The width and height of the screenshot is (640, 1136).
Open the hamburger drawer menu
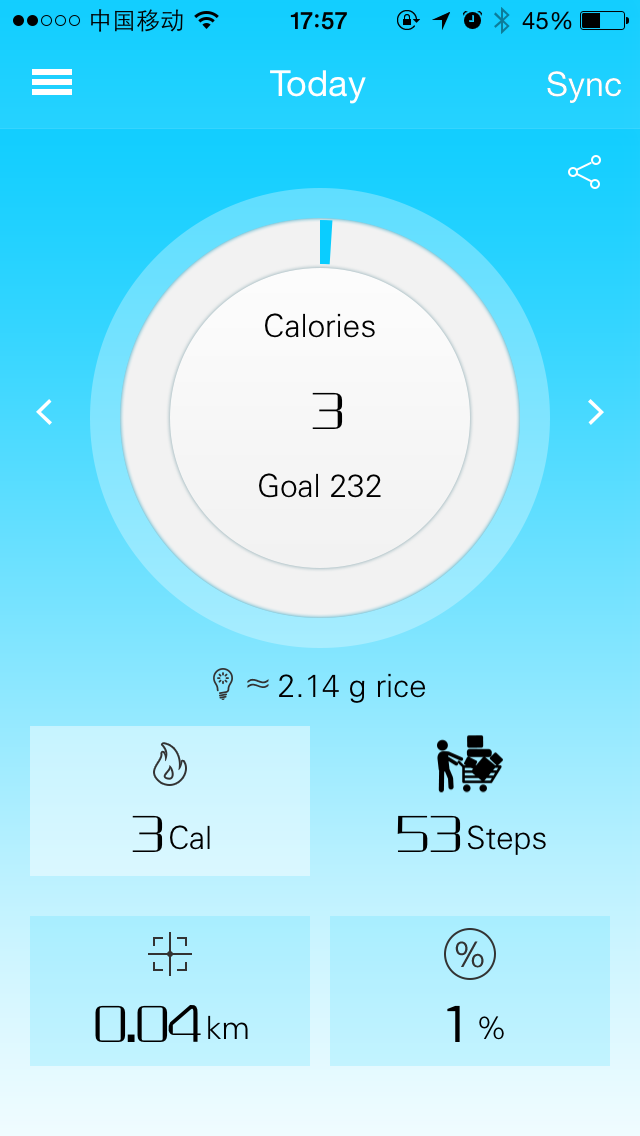click(x=52, y=83)
